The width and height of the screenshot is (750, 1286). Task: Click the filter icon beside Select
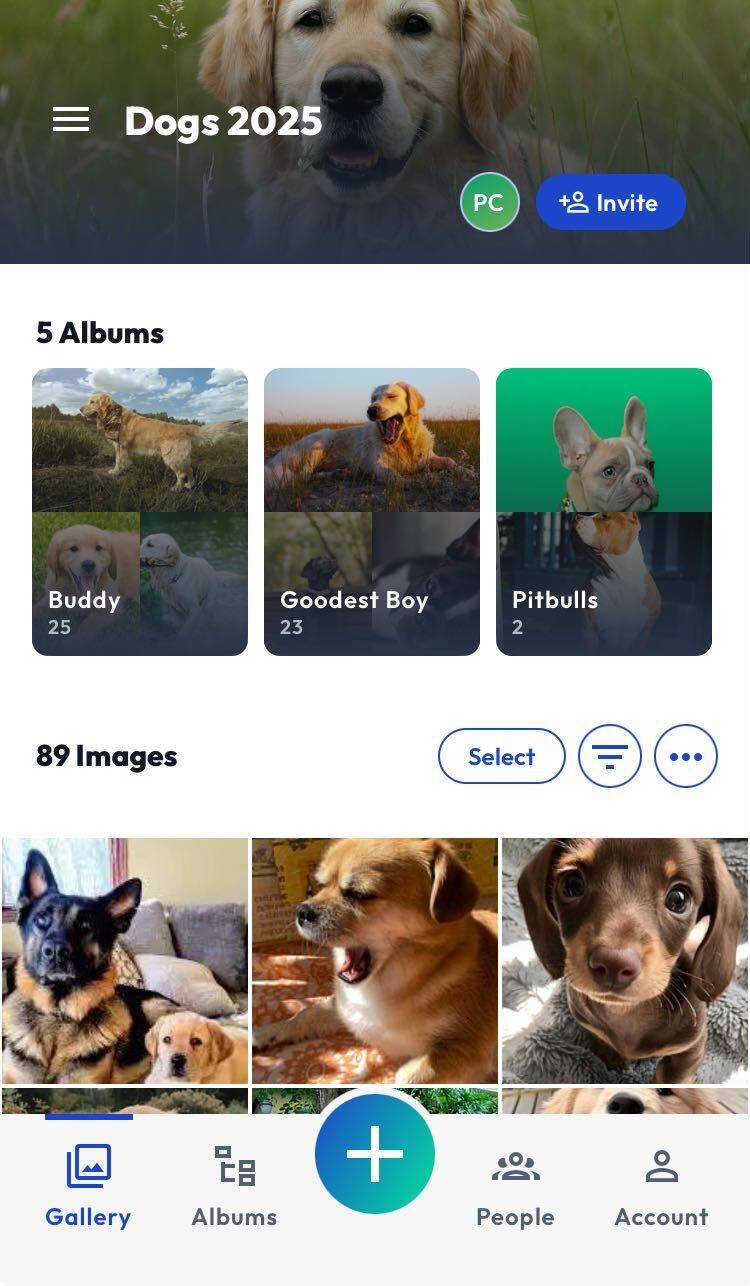pos(610,756)
